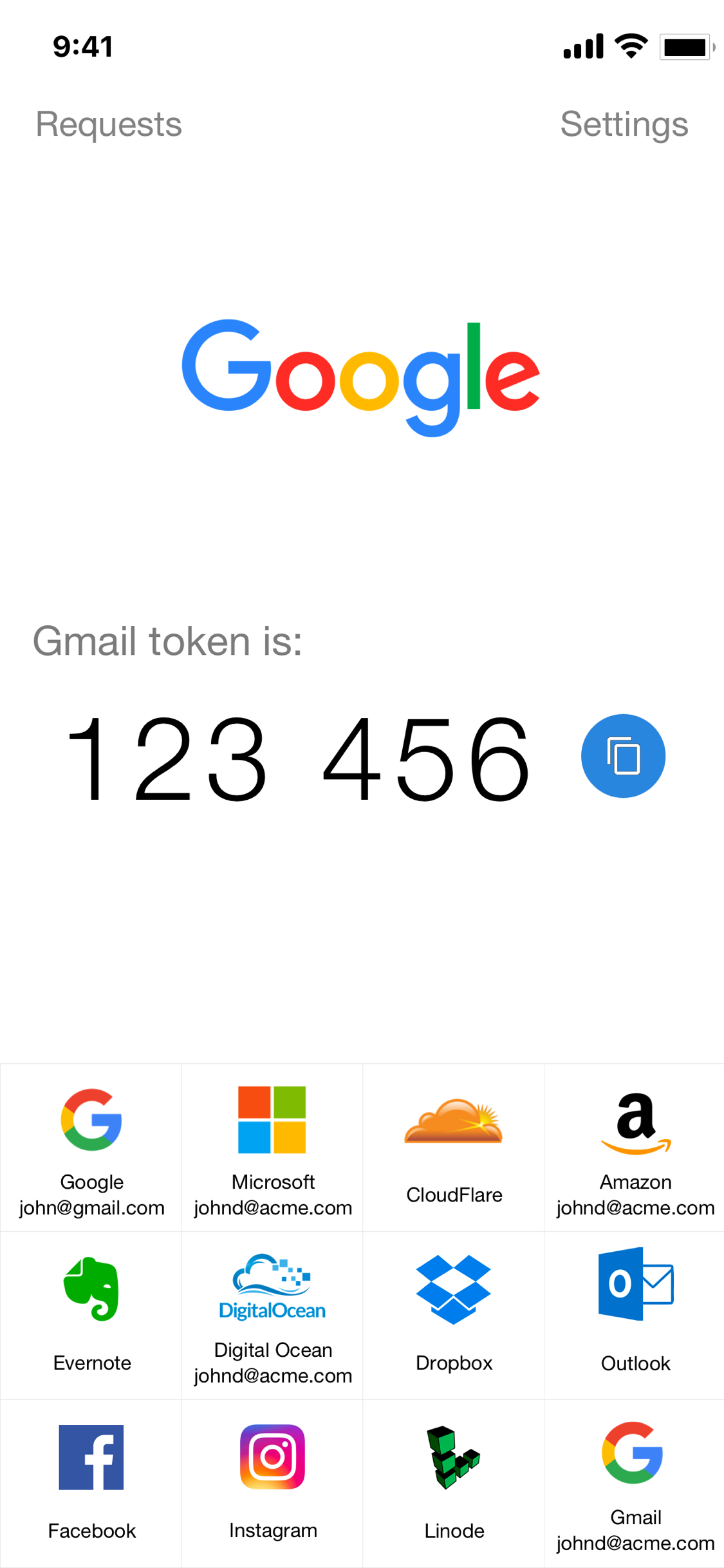Open Settings
Viewport: 724px width, 1568px height.
point(624,124)
